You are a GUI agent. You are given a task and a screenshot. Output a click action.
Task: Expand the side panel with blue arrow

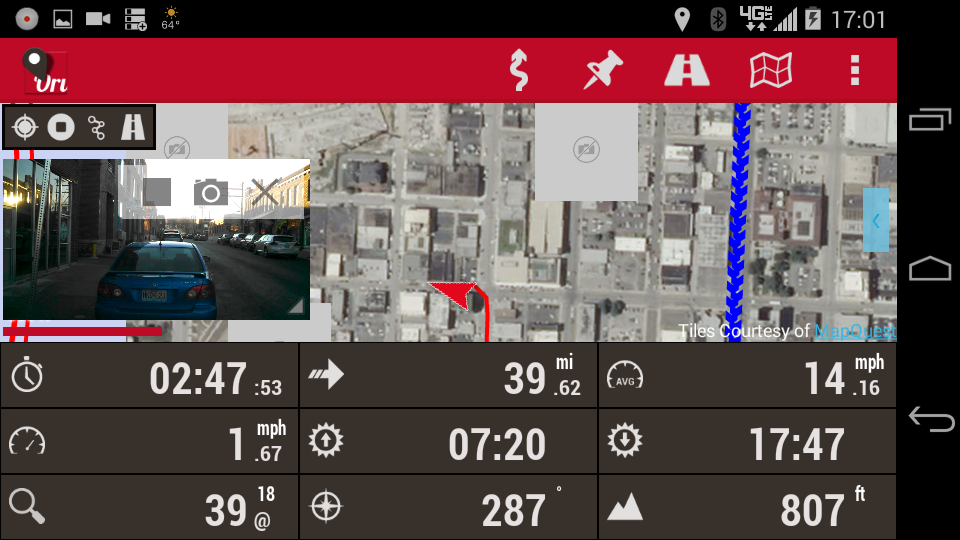(876, 220)
